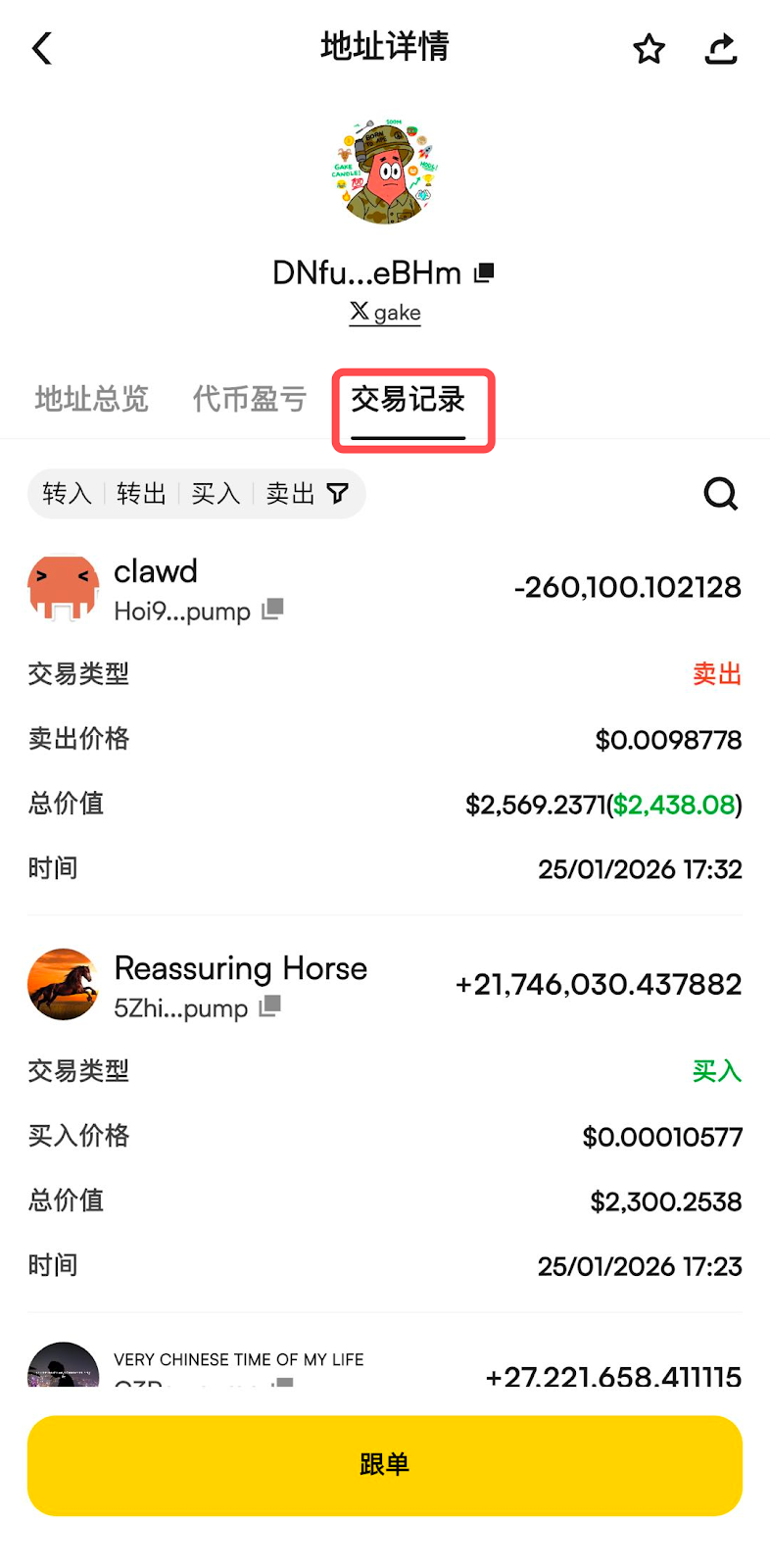Open the funnel filter options
Screen dimensions: 770x1568
tap(338, 494)
